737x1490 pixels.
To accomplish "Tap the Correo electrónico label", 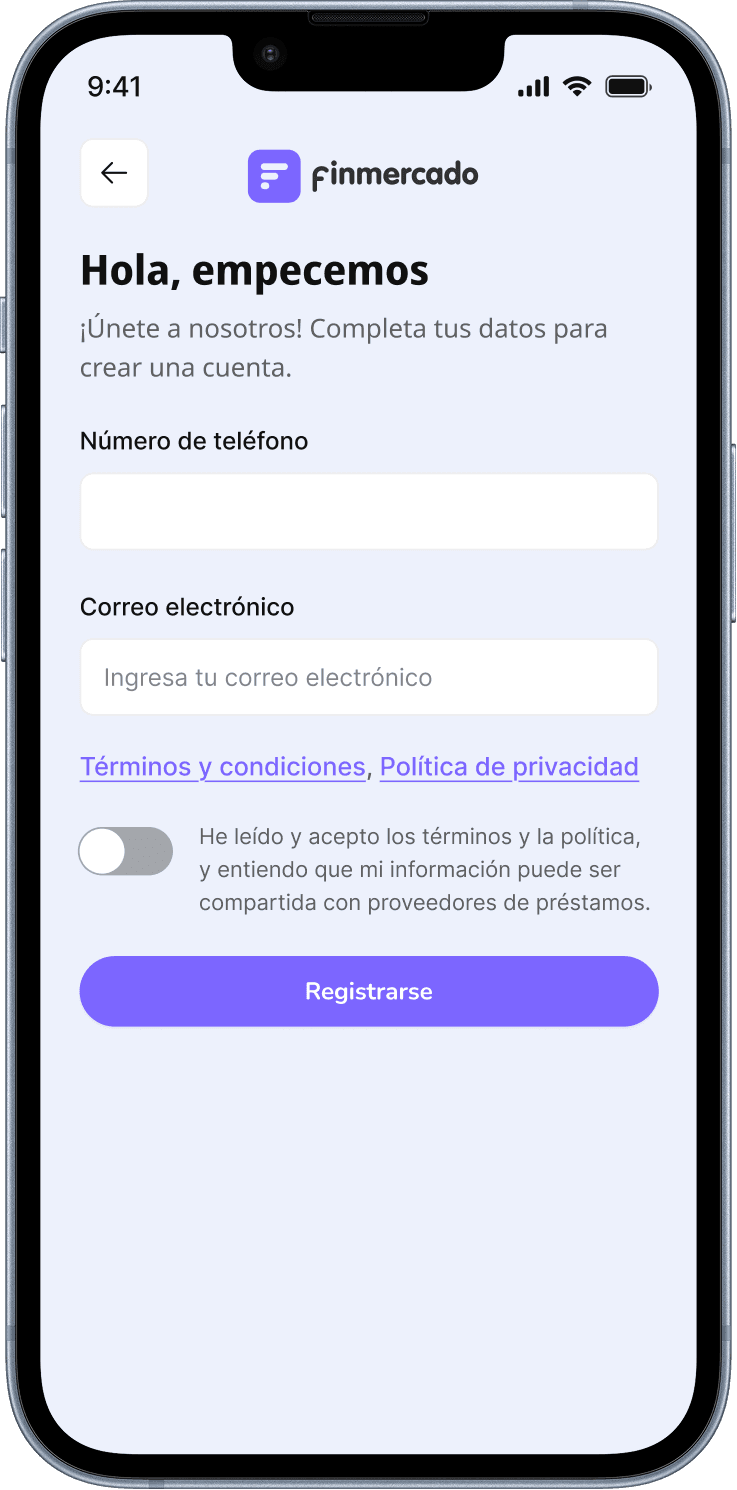I will [x=186, y=607].
